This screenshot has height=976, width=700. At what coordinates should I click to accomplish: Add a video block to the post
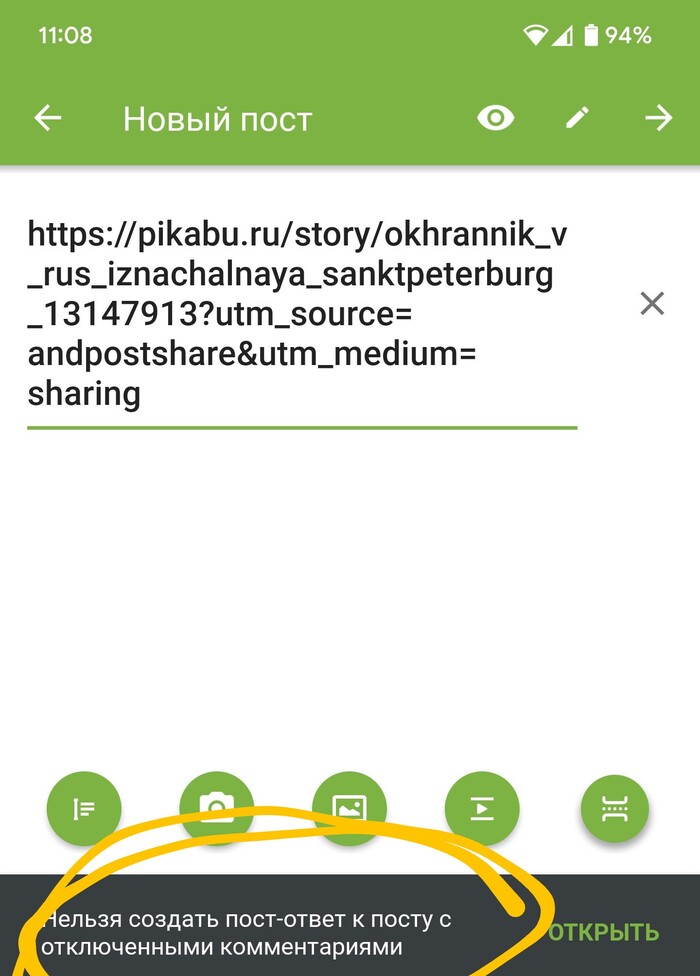click(482, 808)
